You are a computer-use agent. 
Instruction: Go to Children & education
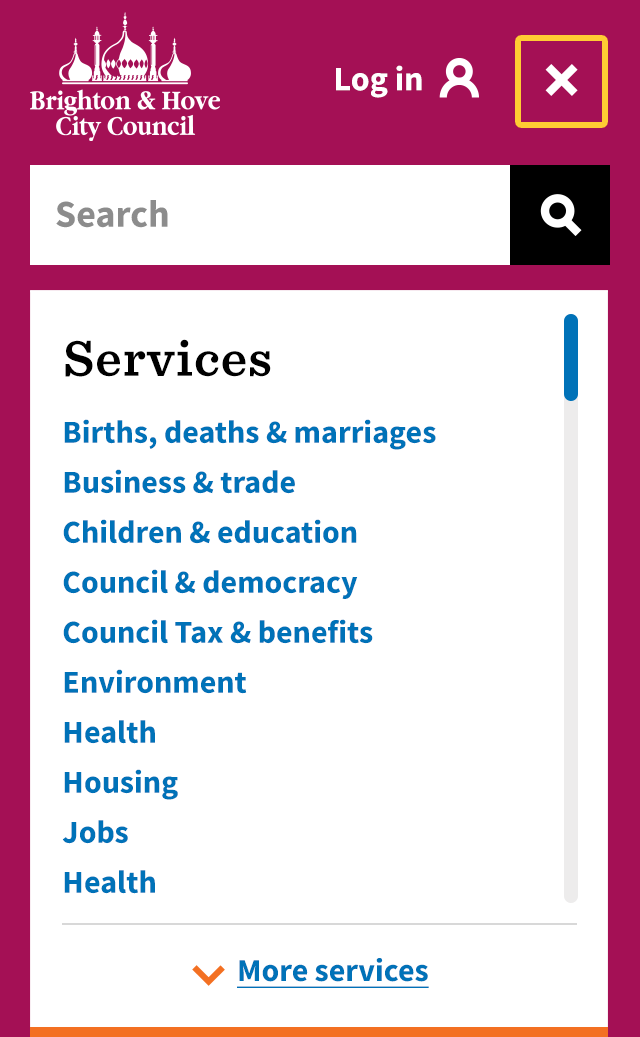pos(210,533)
